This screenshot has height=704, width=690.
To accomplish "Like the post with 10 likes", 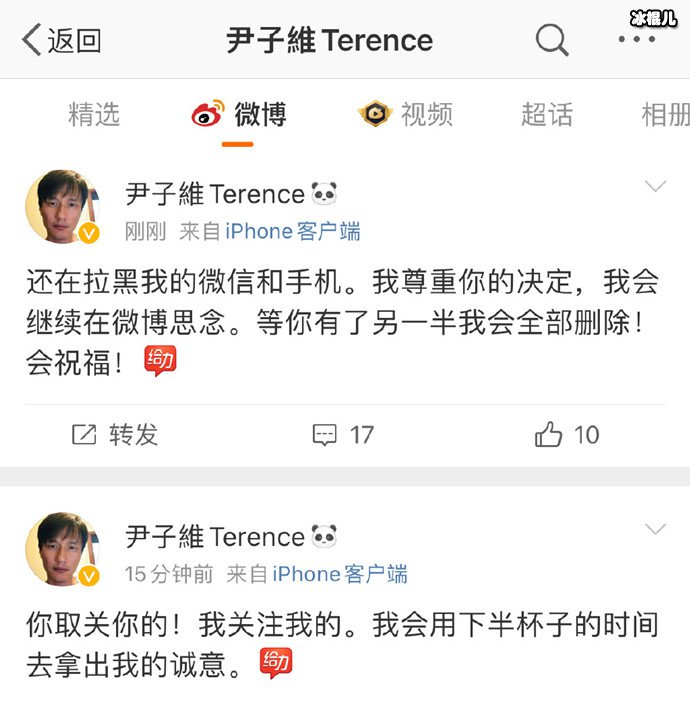I will 567,434.
